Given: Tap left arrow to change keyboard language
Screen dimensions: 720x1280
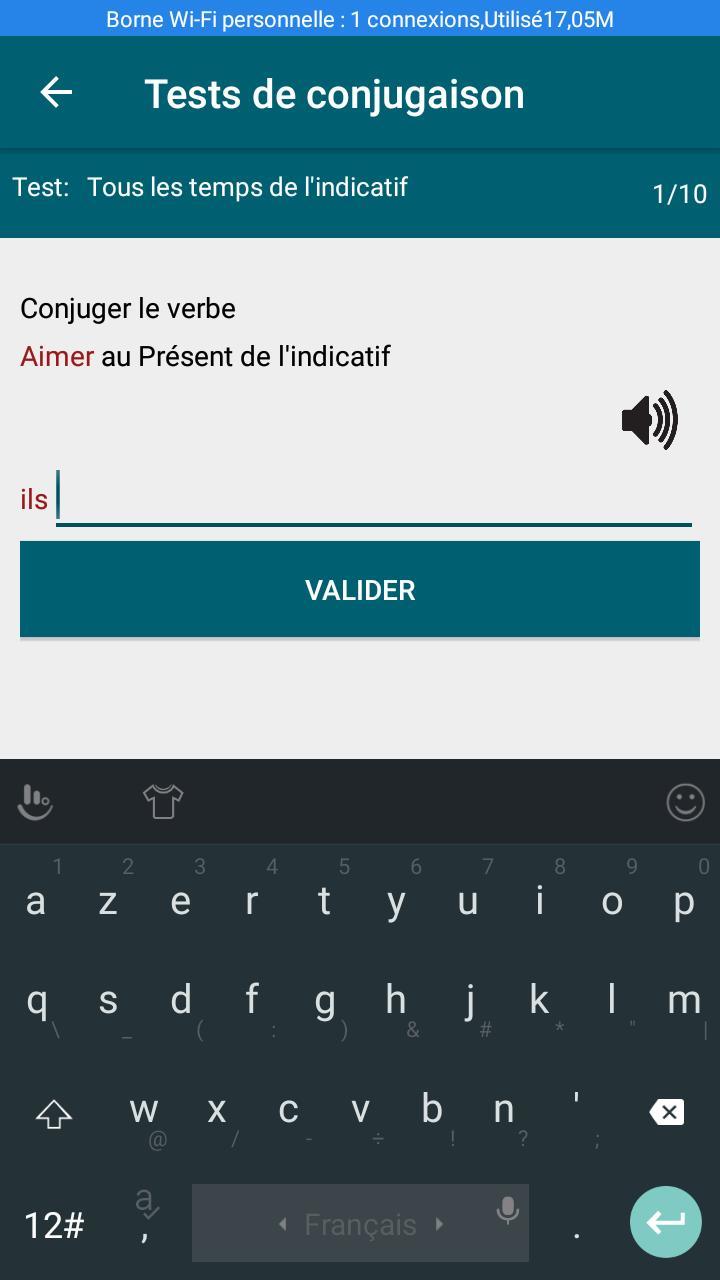Looking at the screenshot, I should pyautogui.click(x=283, y=1224).
